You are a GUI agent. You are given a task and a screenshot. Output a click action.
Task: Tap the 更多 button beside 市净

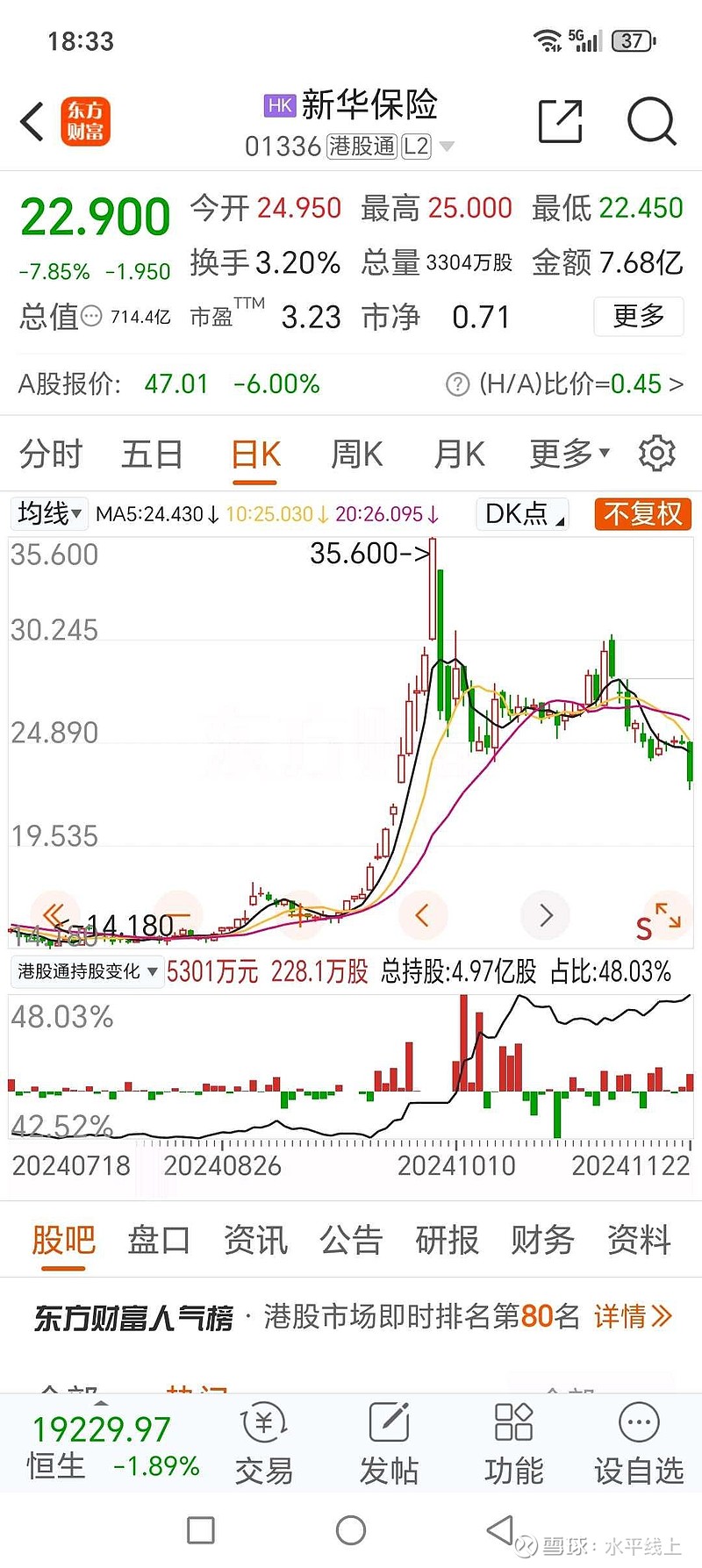[638, 316]
